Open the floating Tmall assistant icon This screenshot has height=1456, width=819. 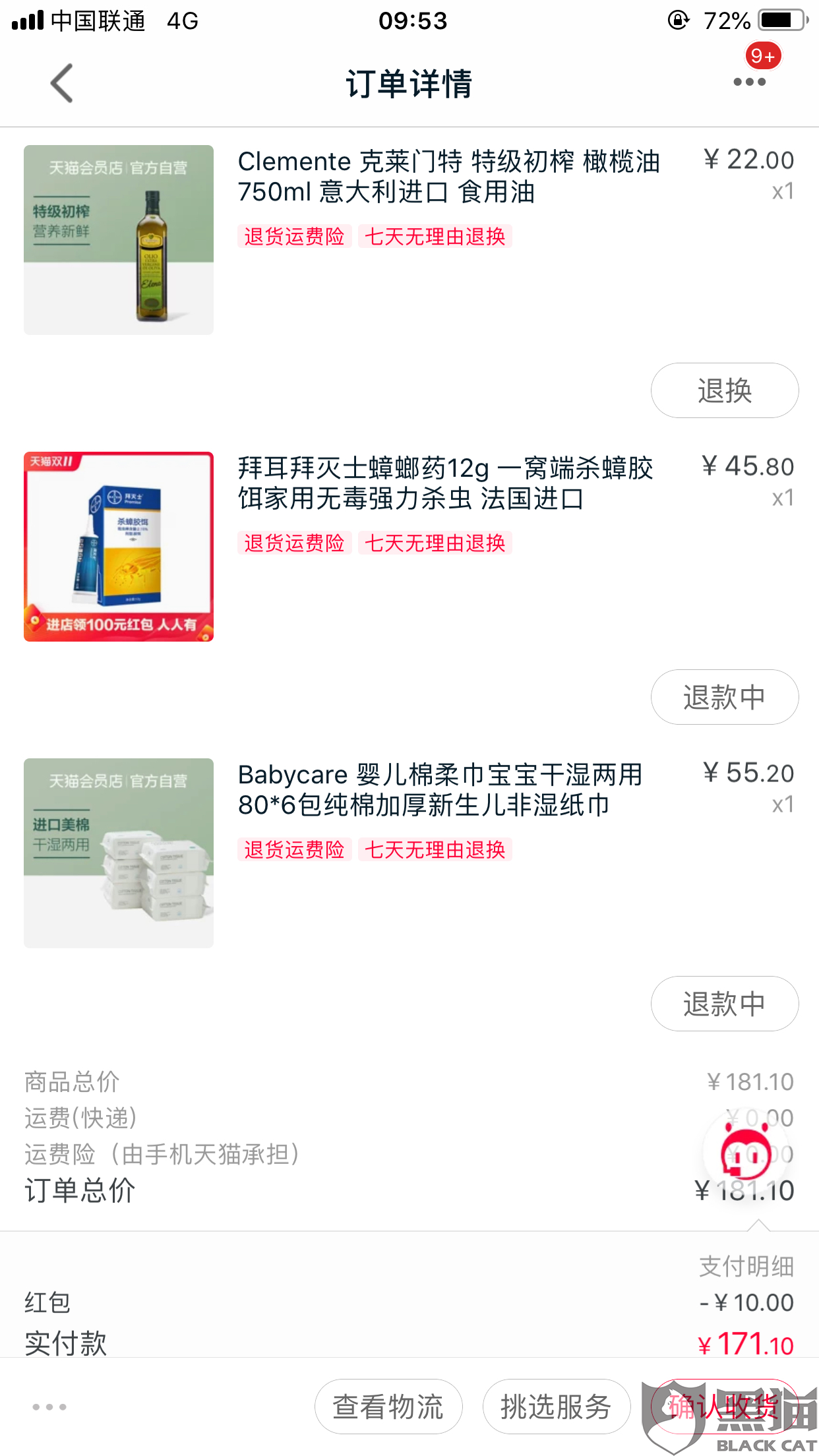(746, 1153)
